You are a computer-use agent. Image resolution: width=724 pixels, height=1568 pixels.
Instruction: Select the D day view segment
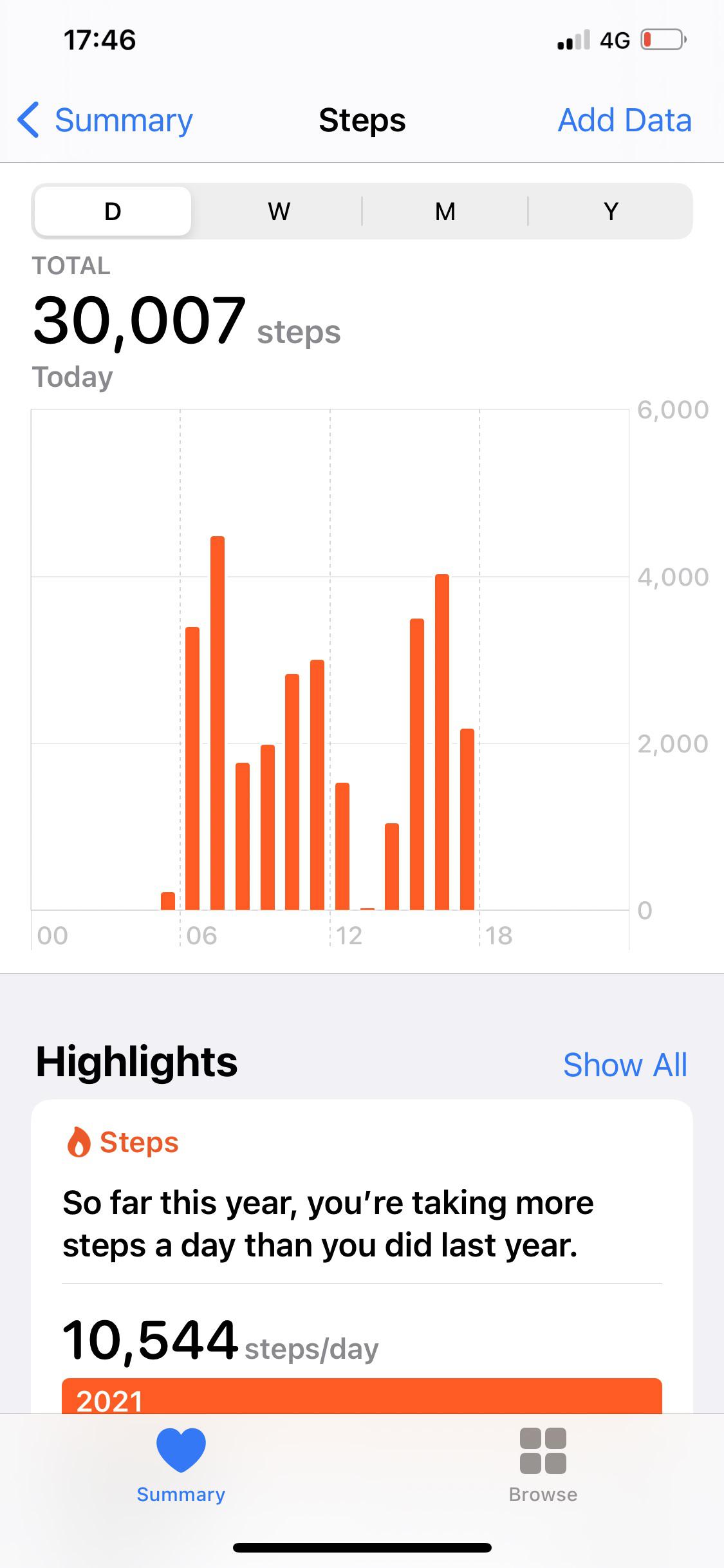(112, 210)
